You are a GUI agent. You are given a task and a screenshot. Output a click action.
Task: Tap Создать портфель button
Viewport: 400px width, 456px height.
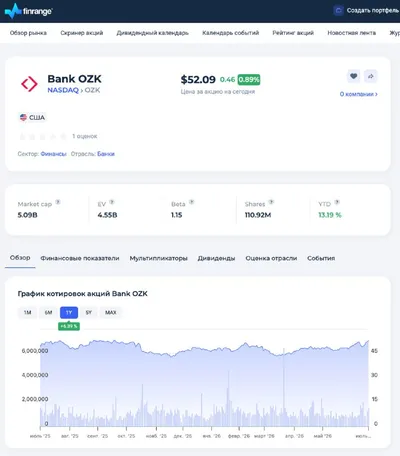[366, 11]
